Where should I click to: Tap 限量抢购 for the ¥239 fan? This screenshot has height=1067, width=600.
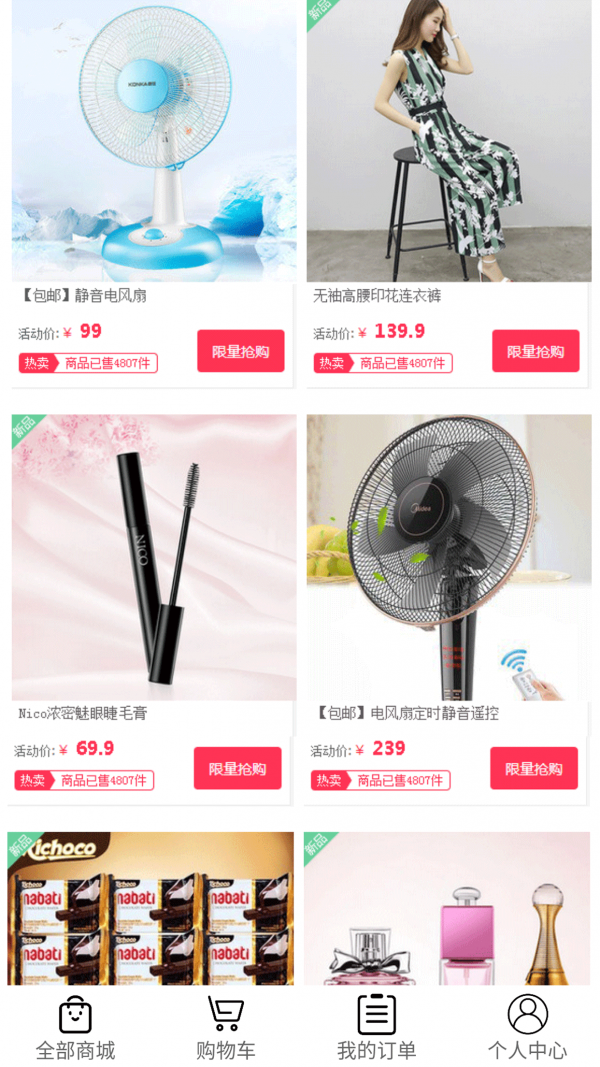point(533,768)
